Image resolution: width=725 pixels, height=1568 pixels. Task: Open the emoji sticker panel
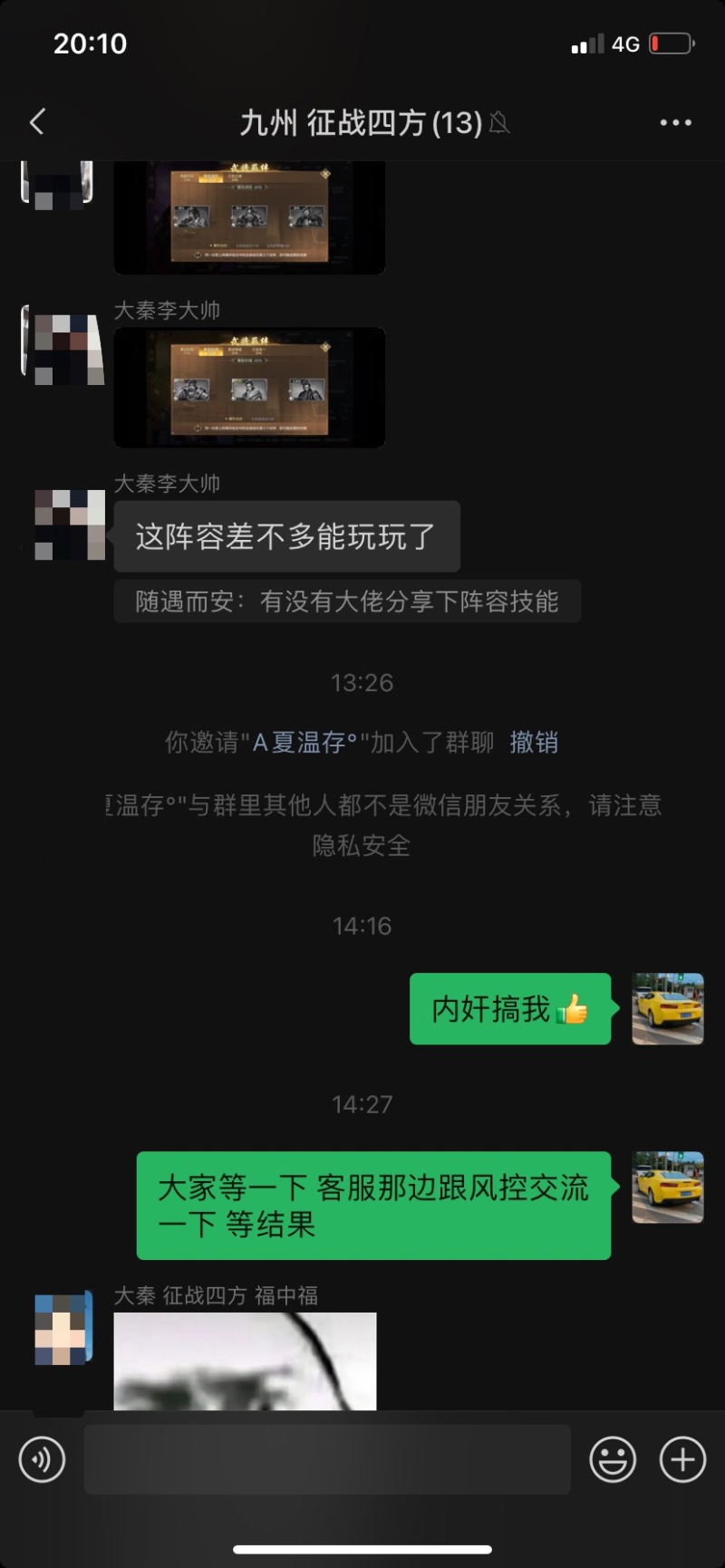(613, 1459)
